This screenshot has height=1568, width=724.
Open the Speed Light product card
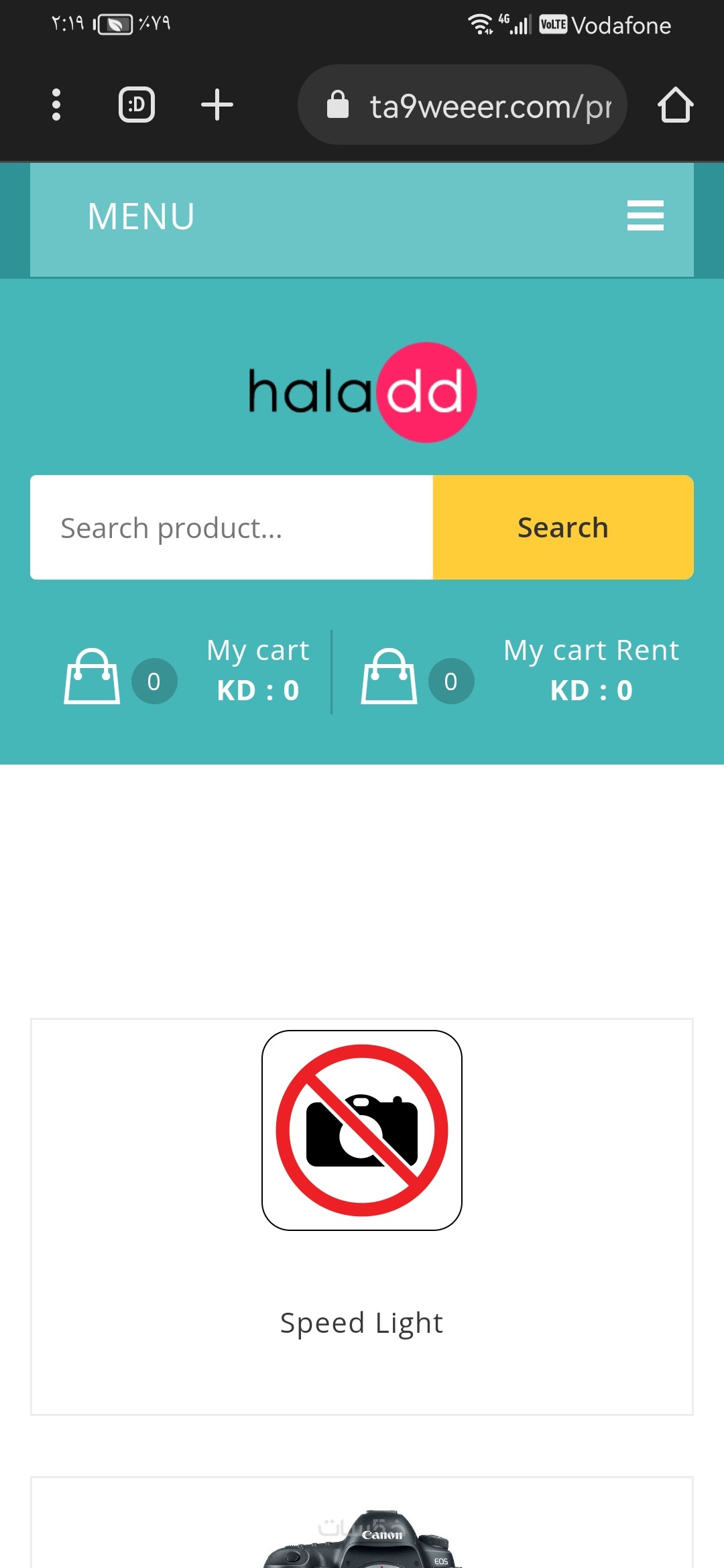(362, 1216)
